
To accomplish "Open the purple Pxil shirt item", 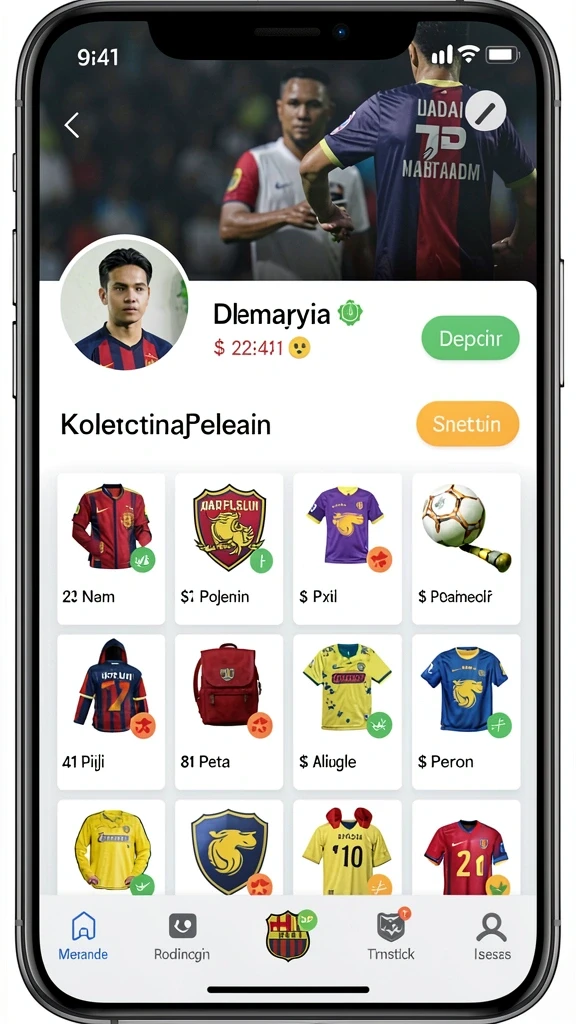I will pyautogui.click(x=347, y=549).
